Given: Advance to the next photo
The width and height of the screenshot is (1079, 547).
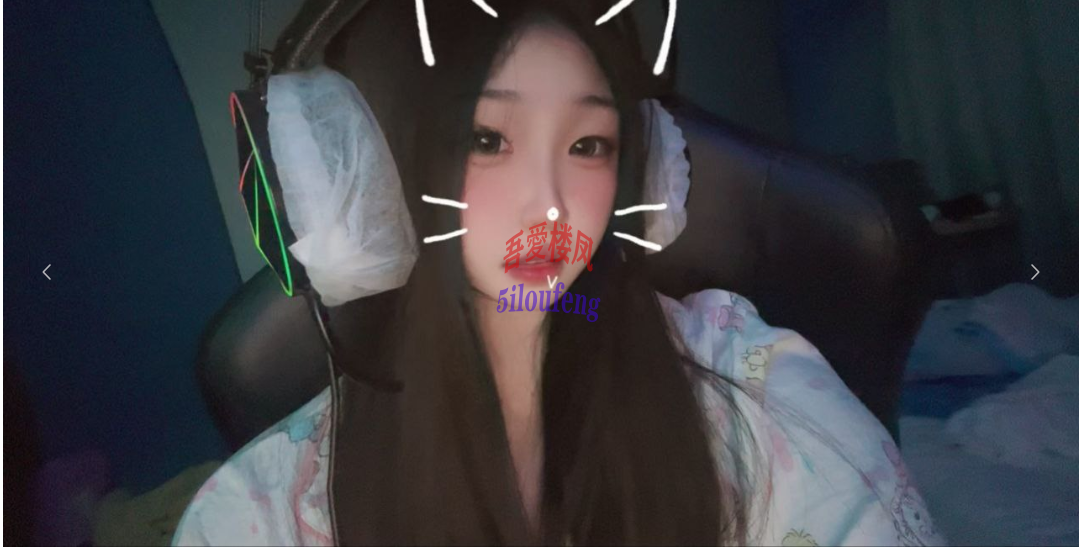Looking at the screenshot, I should pyautogui.click(x=1034, y=272).
